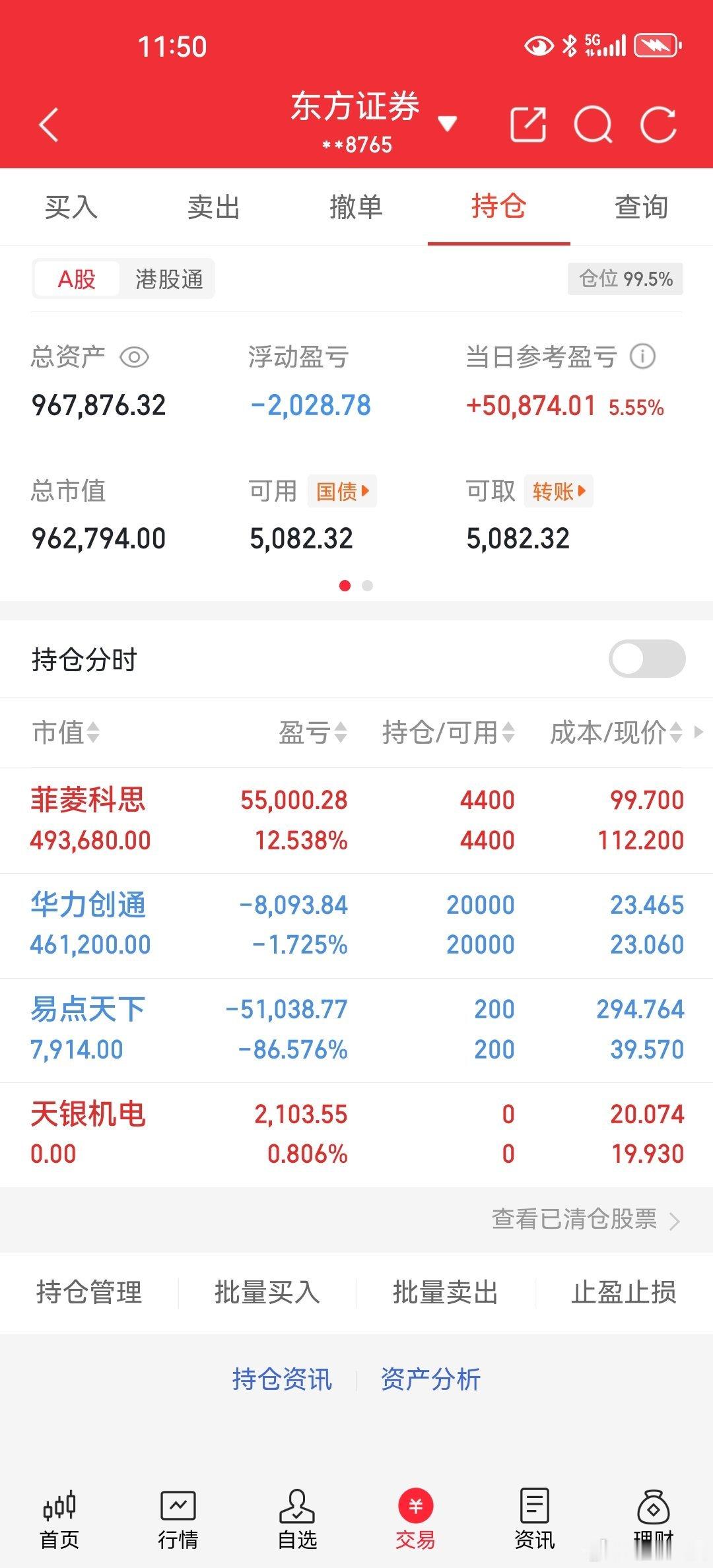713x1568 pixels.
Task: Tap the back arrow to exit
Action: (x=48, y=125)
